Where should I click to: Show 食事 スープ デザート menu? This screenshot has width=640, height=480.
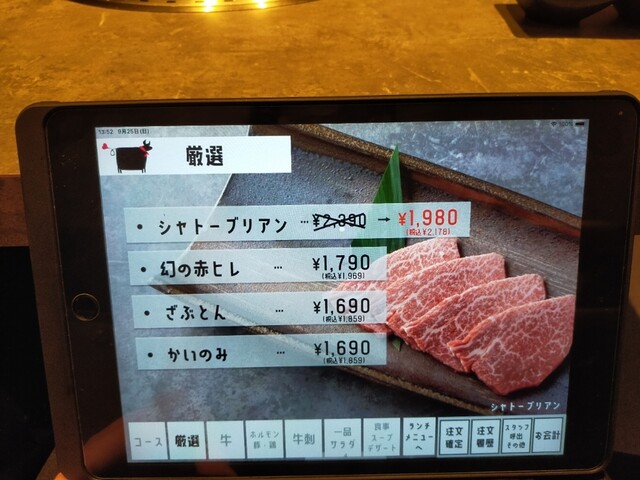380,437
